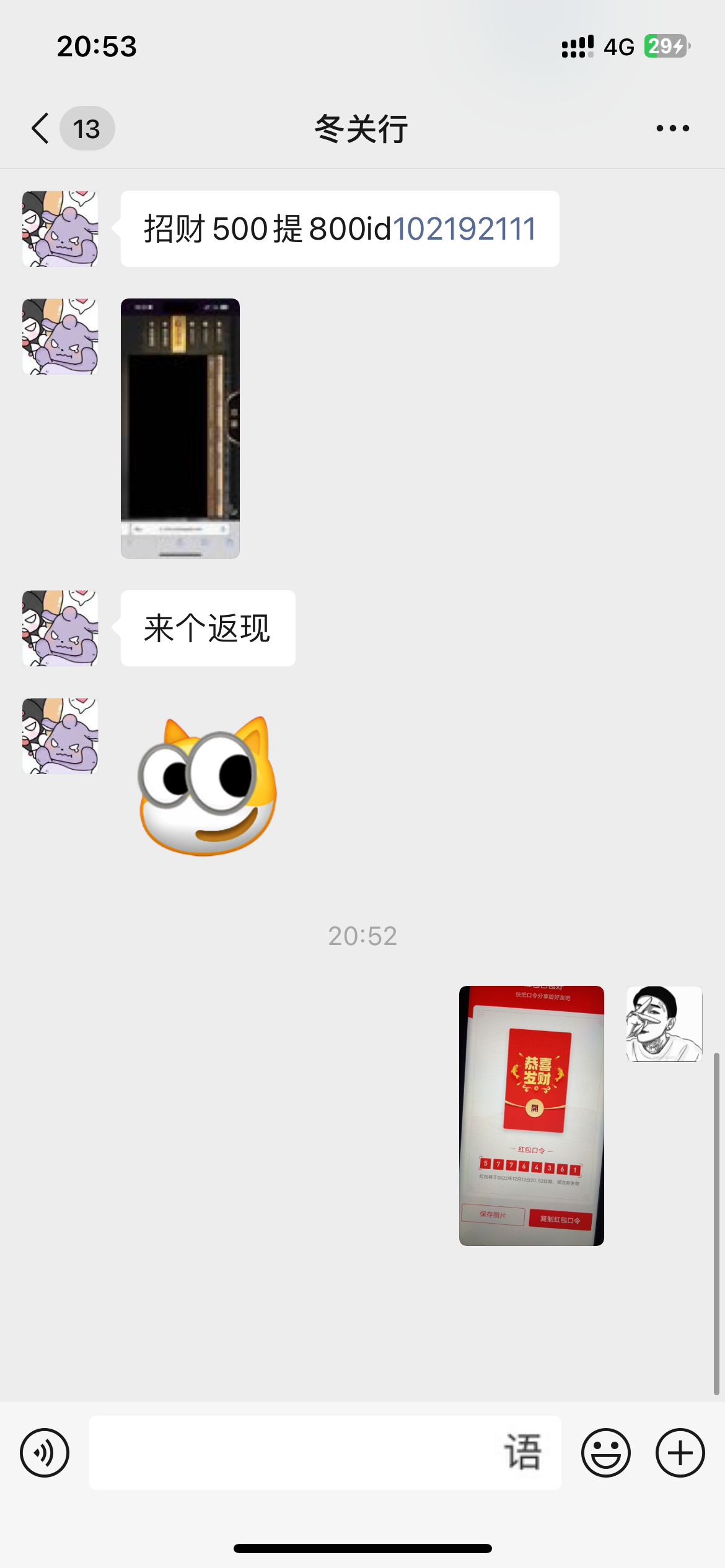Screen dimensions: 725x1568
Task: Open the red envelope image message
Action: pos(531,1115)
